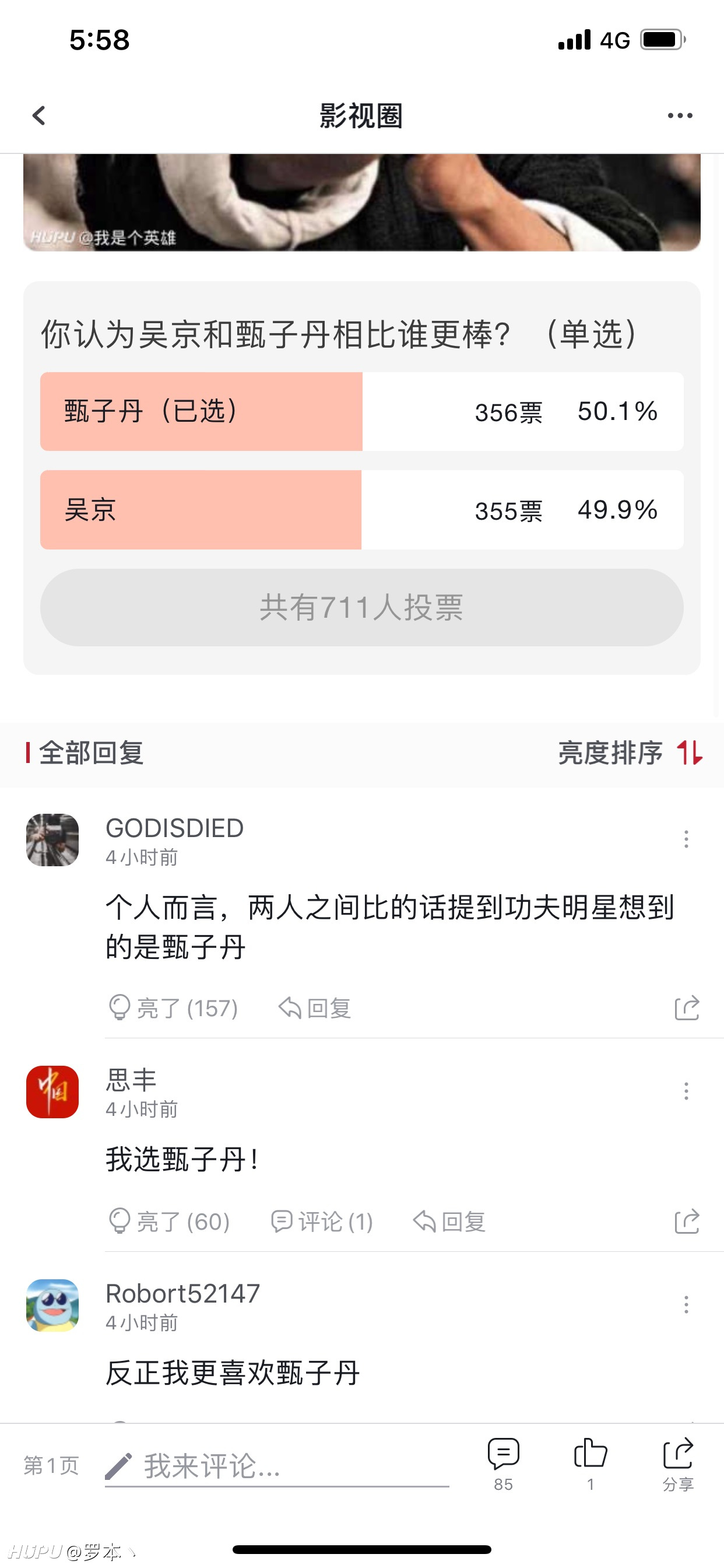This screenshot has width=724, height=1568.
Task: Go back from 影视圈 page
Action: tap(39, 116)
